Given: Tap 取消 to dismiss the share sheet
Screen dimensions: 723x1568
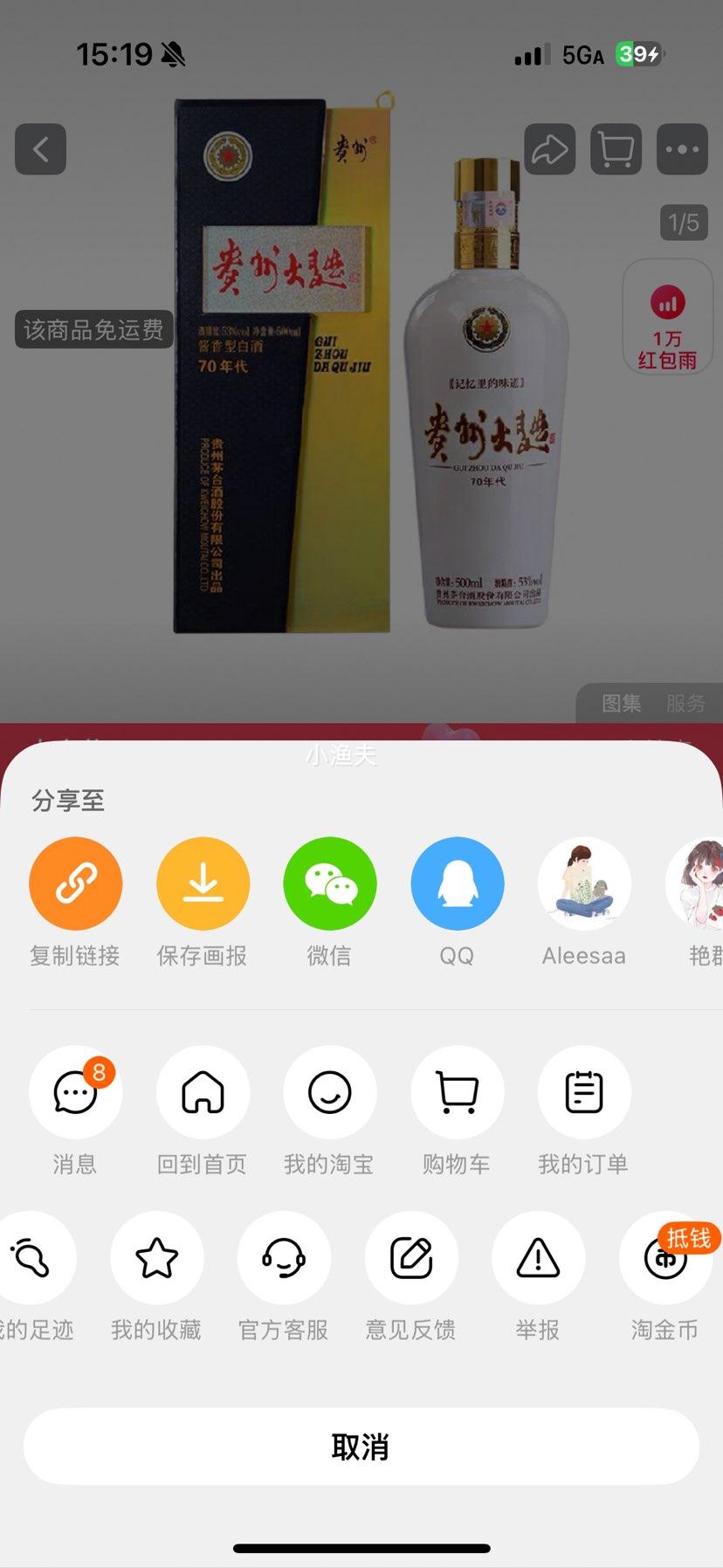Looking at the screenshot, I should coord(361,1447).
